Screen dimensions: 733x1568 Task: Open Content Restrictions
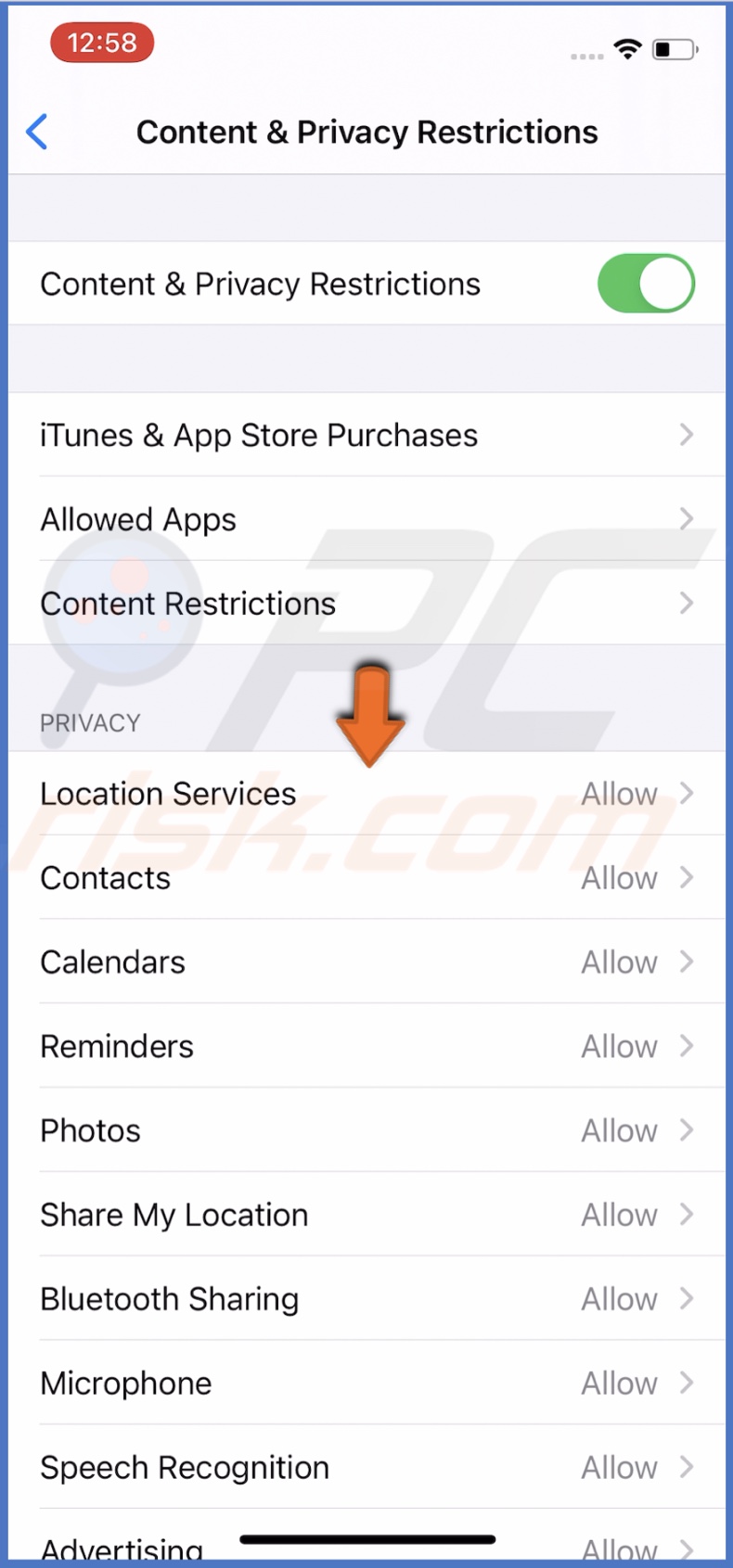click(366, 604)
